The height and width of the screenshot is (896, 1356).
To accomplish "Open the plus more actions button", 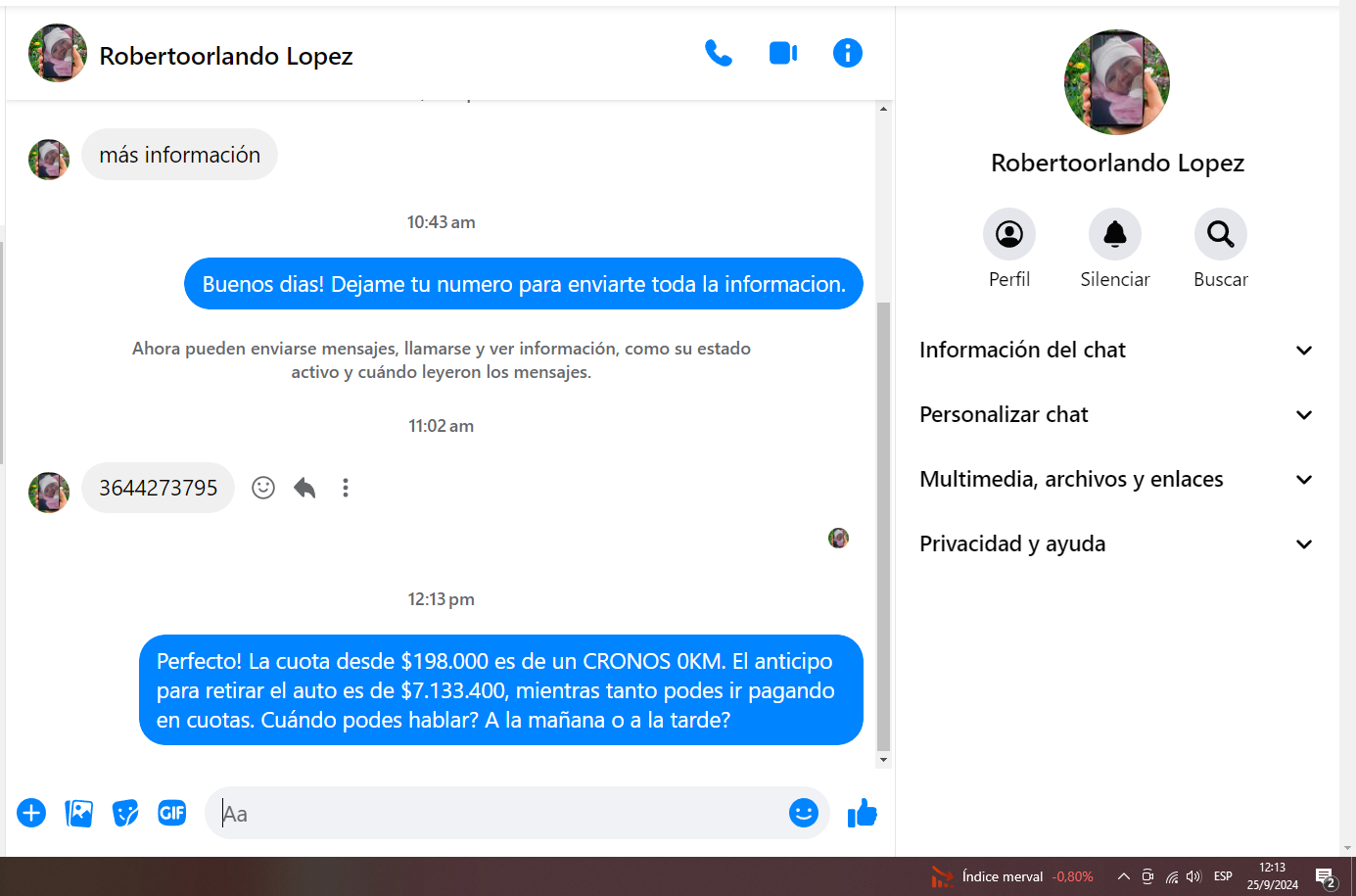I will click(x=31, y=813).
